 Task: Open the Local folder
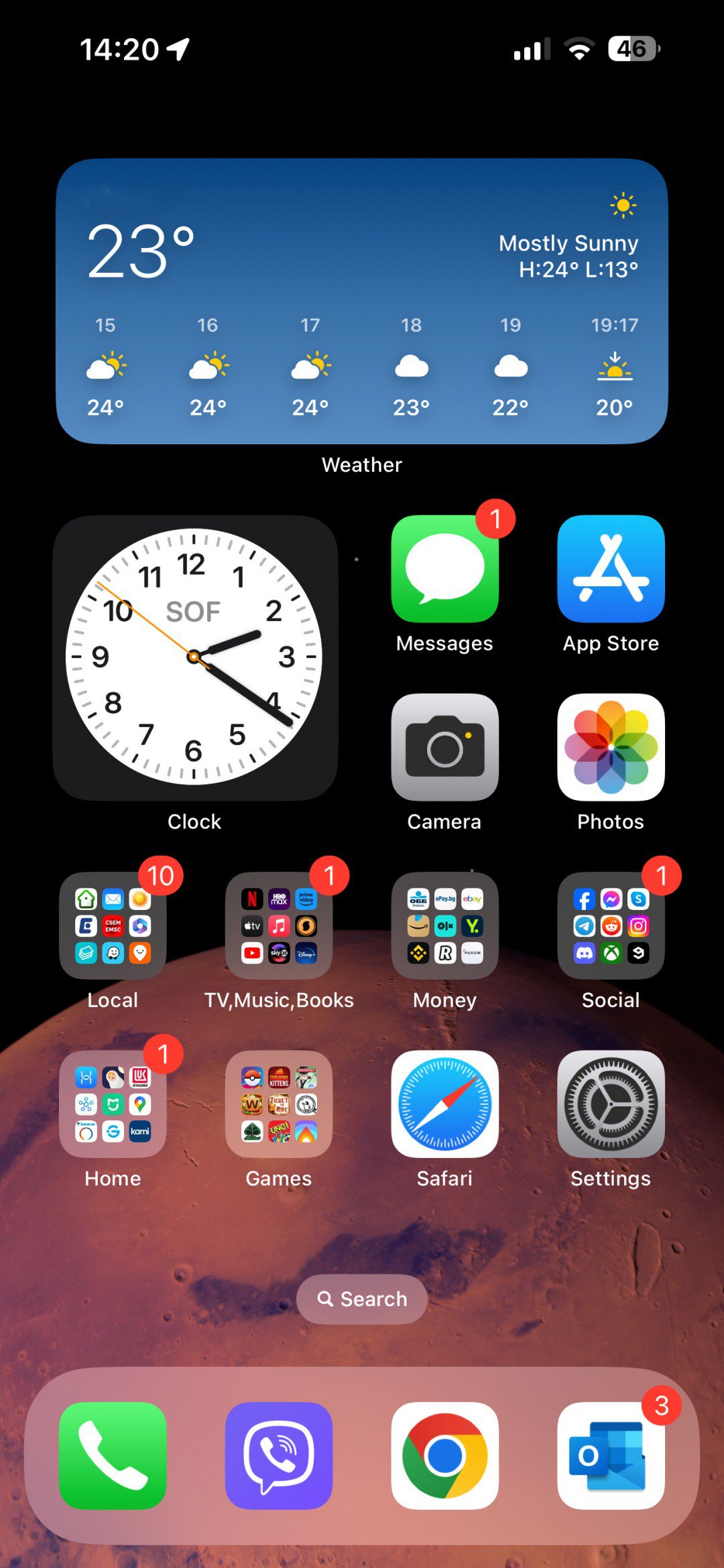(x=113, y=925)
